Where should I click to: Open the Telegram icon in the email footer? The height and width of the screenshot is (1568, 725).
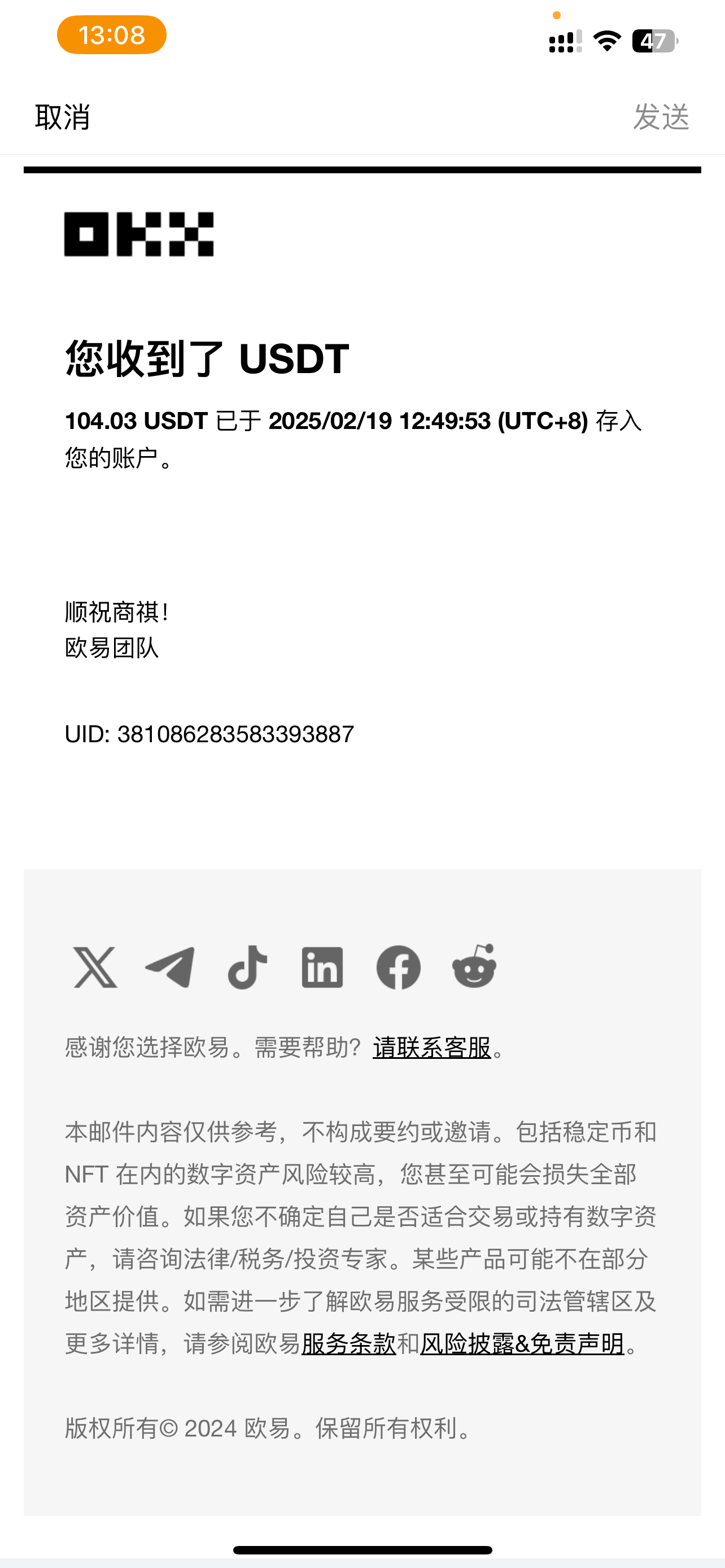coord(171,967)
